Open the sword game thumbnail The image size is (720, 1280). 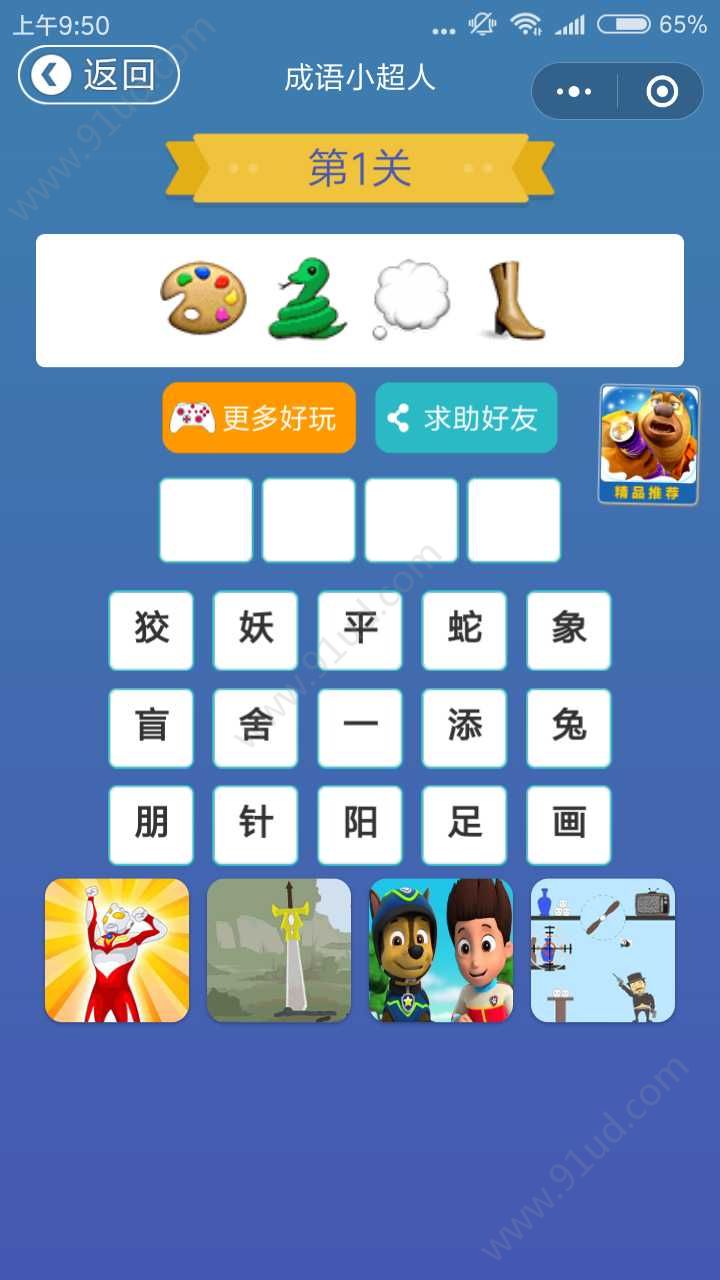(x=279, y=950)
